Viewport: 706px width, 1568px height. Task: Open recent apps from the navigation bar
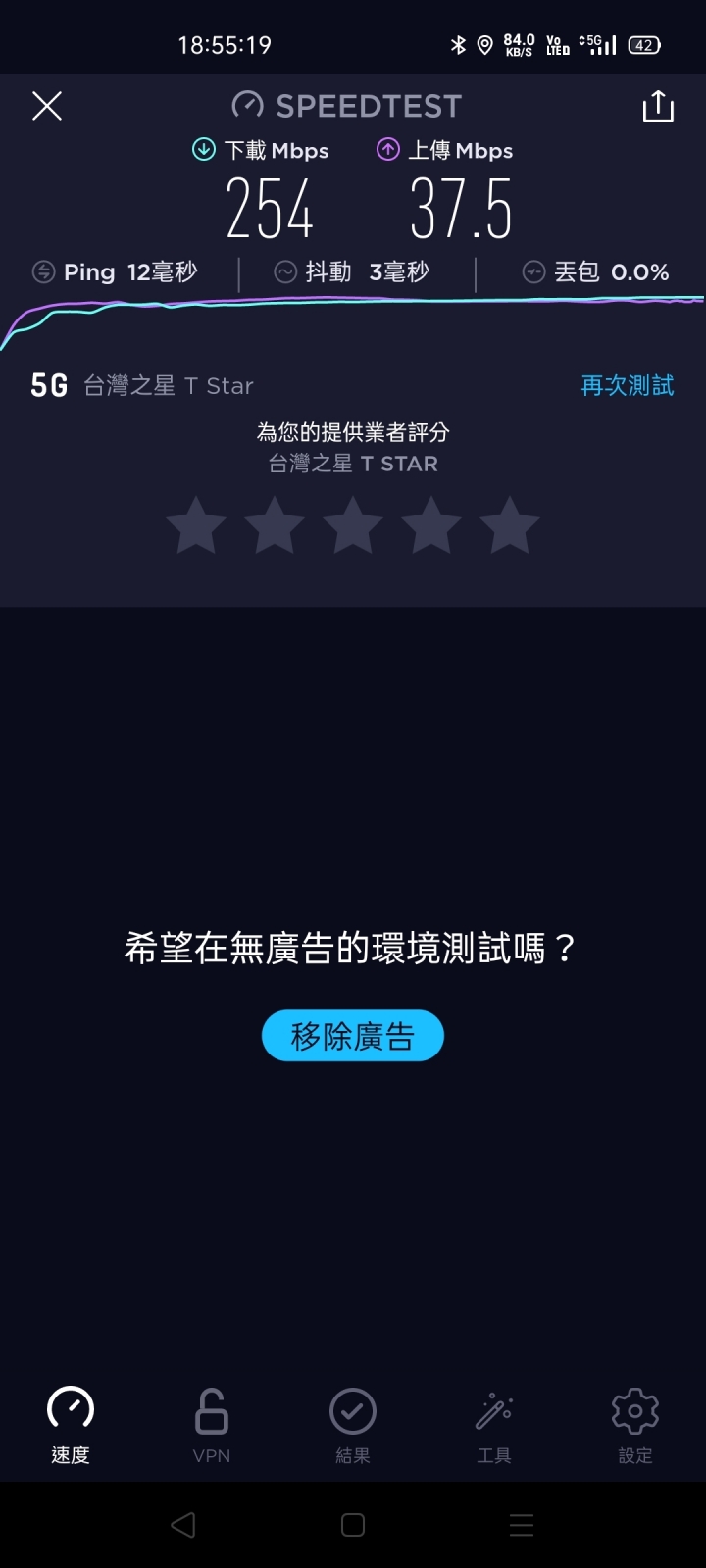click(522, 1525)
